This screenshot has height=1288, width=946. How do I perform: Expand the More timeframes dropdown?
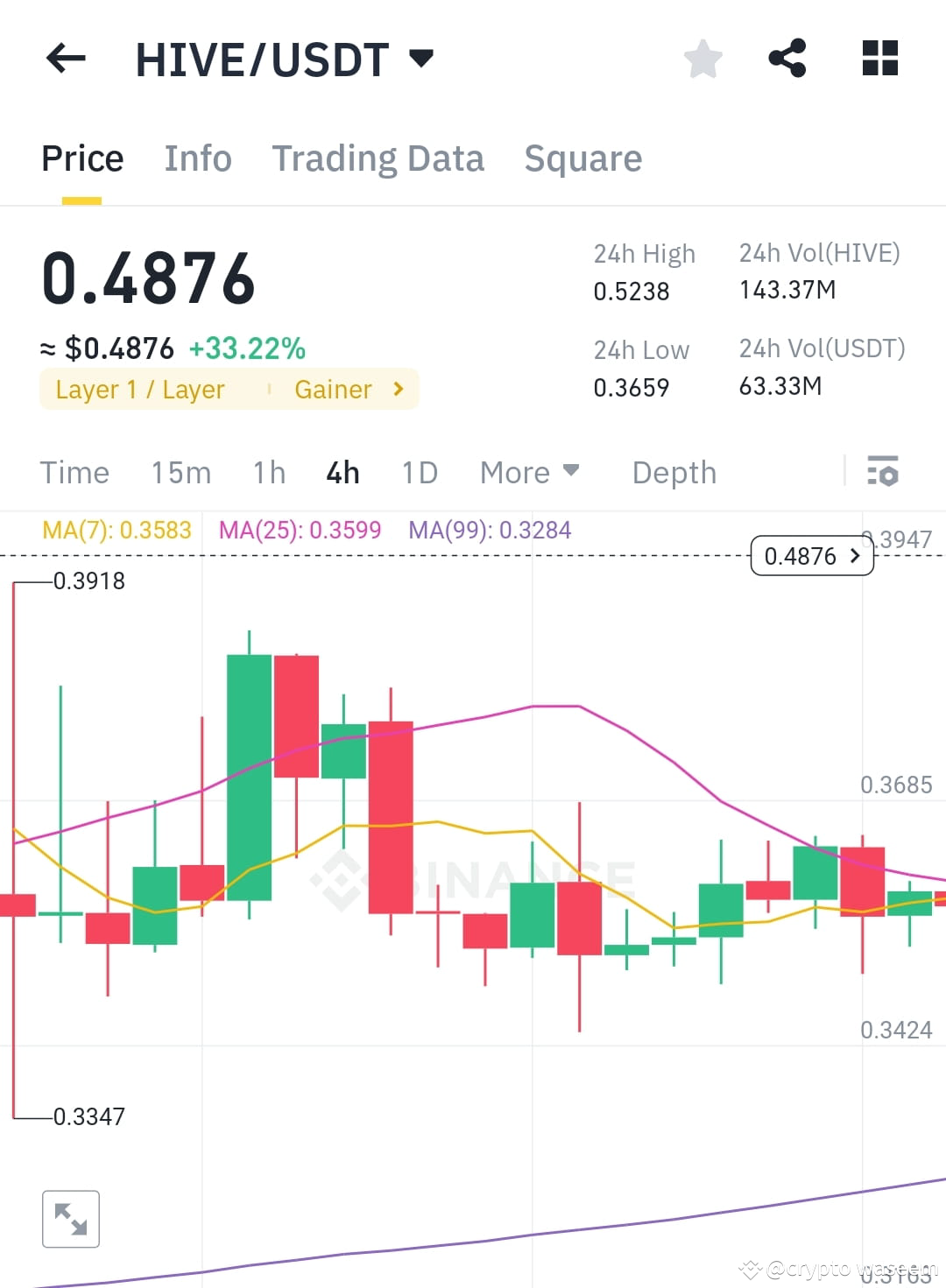[x=528, y=472]
